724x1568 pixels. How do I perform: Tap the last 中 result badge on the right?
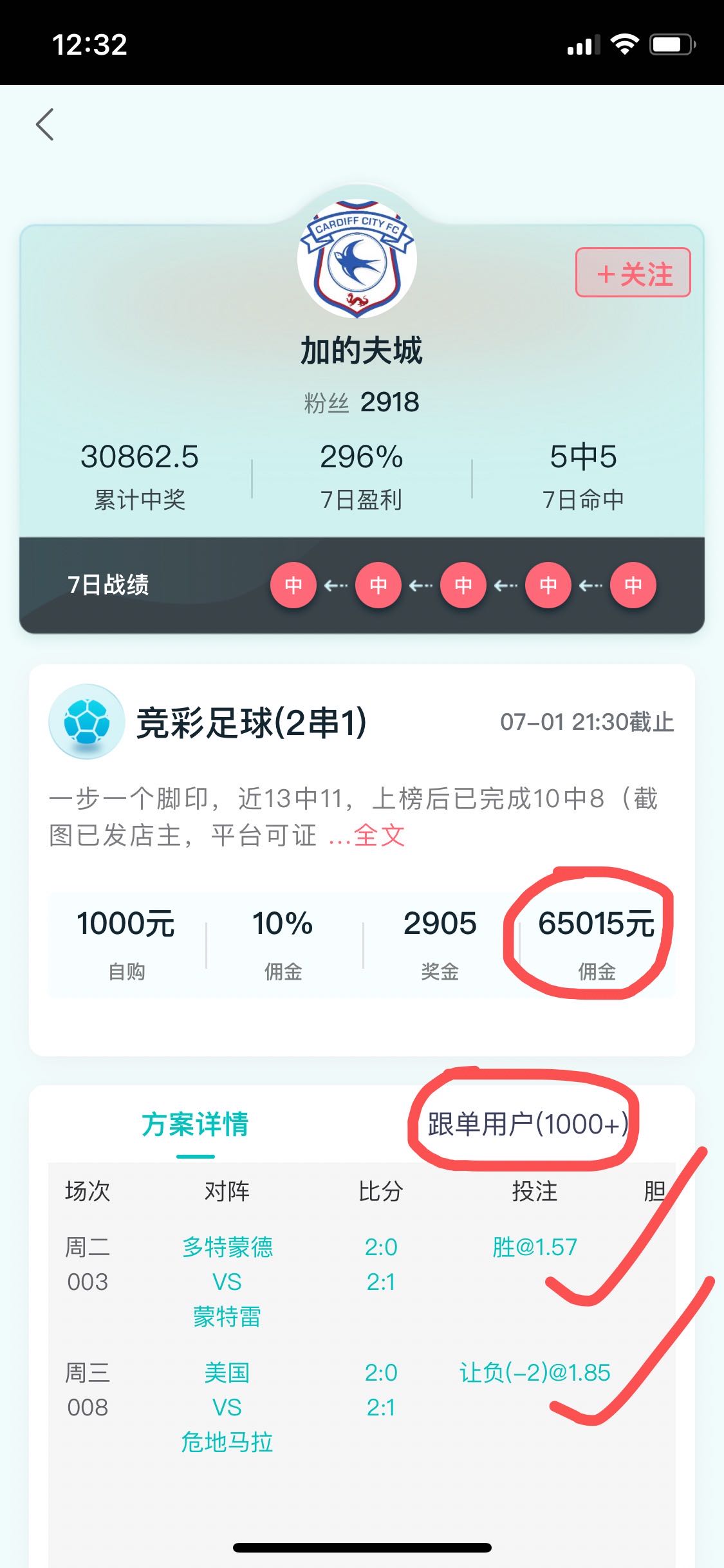pyautogui.click(x=633, y=584)
